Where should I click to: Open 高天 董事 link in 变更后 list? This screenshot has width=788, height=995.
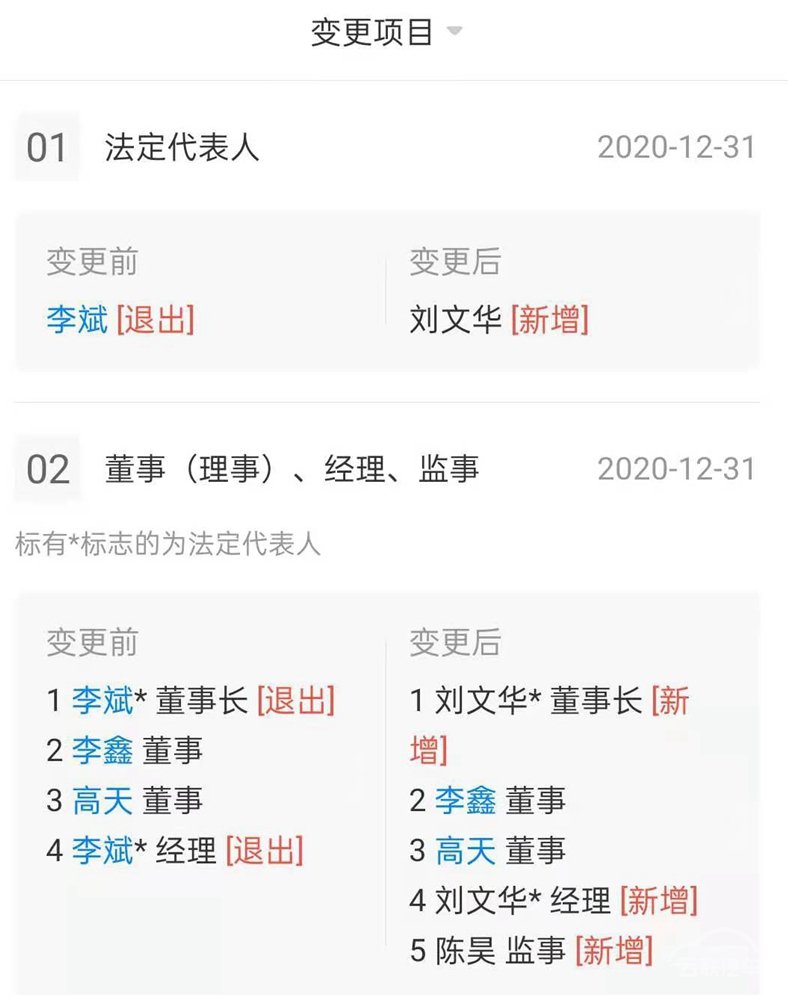coord(465,851)
